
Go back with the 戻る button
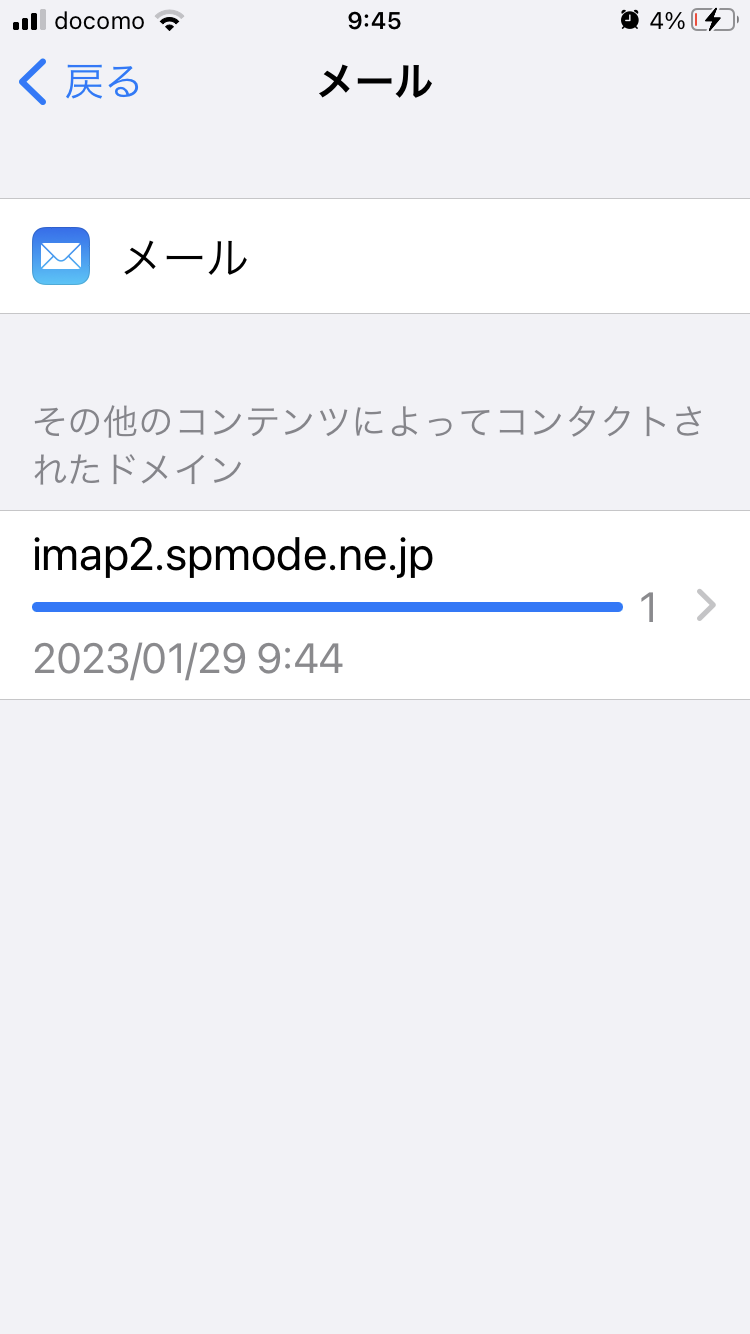tap(80, 82)
